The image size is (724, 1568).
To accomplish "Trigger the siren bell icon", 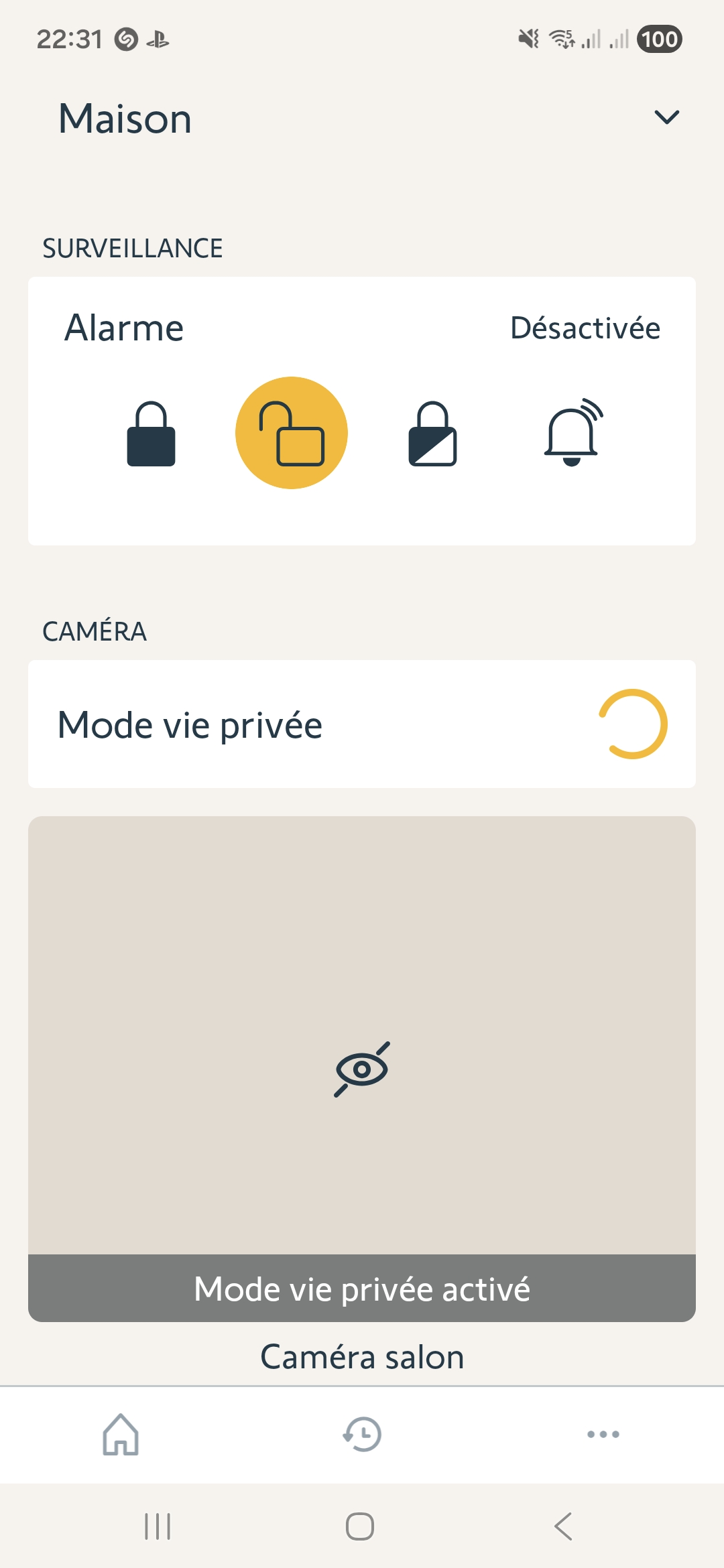I will coord(572,434).
